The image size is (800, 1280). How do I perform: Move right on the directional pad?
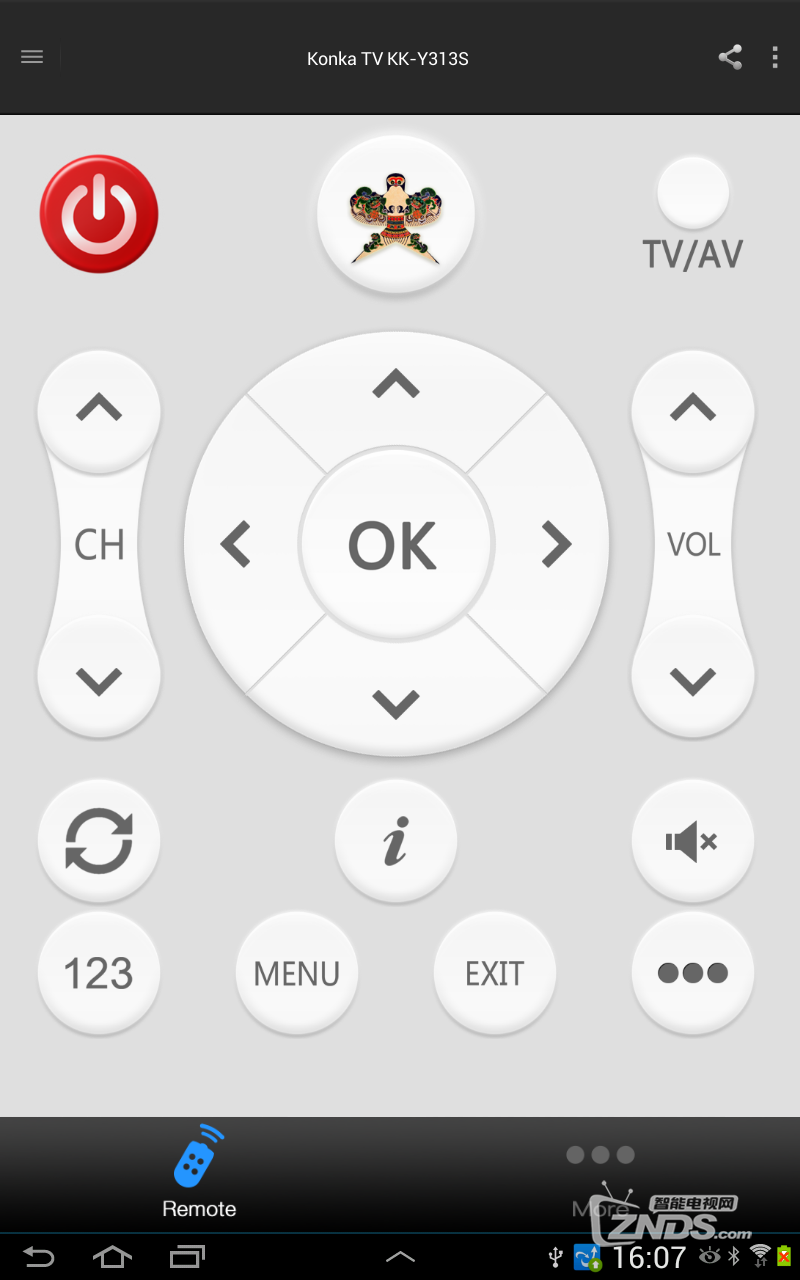[x=556, y=545]
